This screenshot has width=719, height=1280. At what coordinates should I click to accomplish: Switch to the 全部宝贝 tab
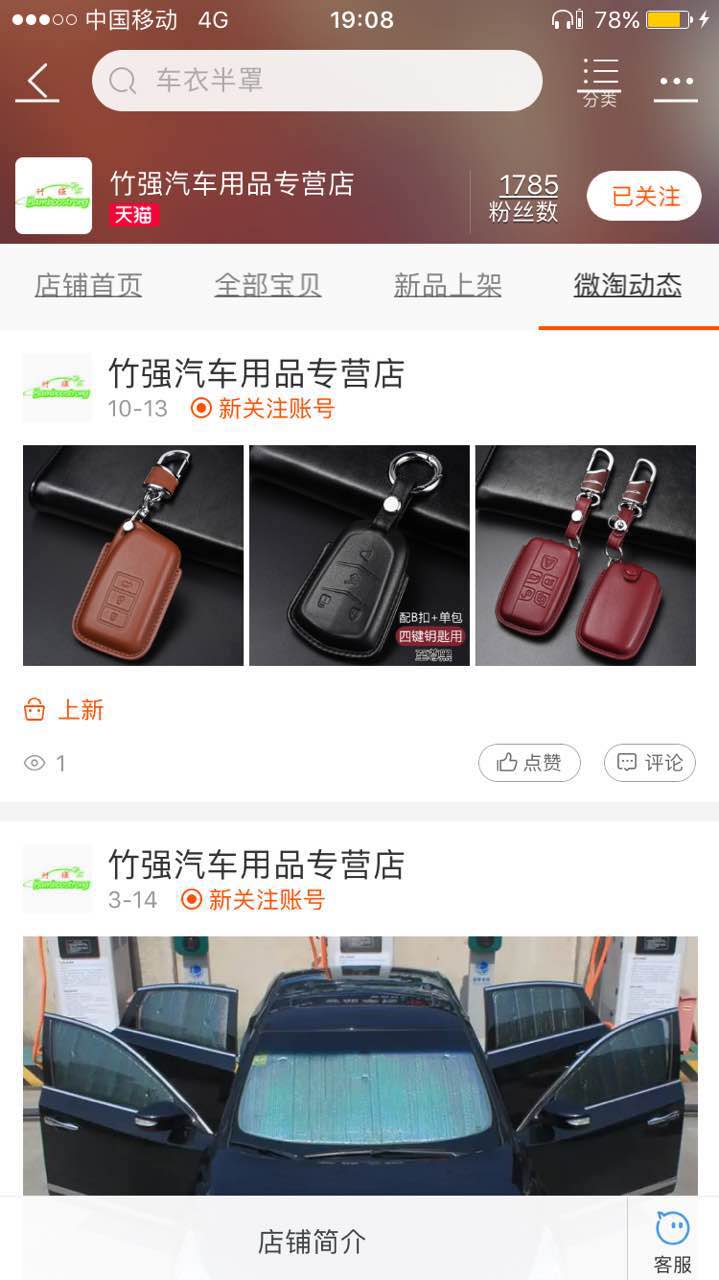(x=268, y=286)
